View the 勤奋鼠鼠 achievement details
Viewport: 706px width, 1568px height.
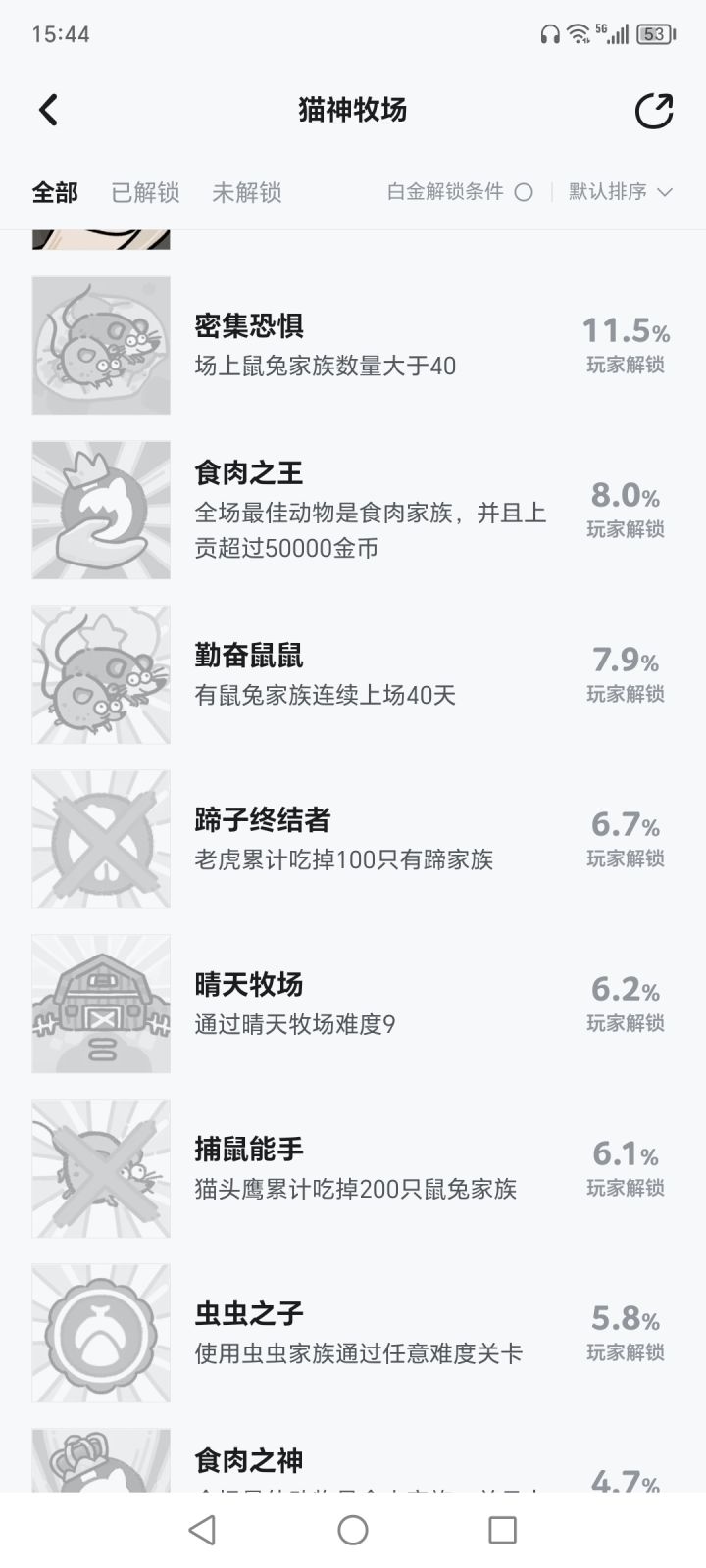tap(353, 674)
